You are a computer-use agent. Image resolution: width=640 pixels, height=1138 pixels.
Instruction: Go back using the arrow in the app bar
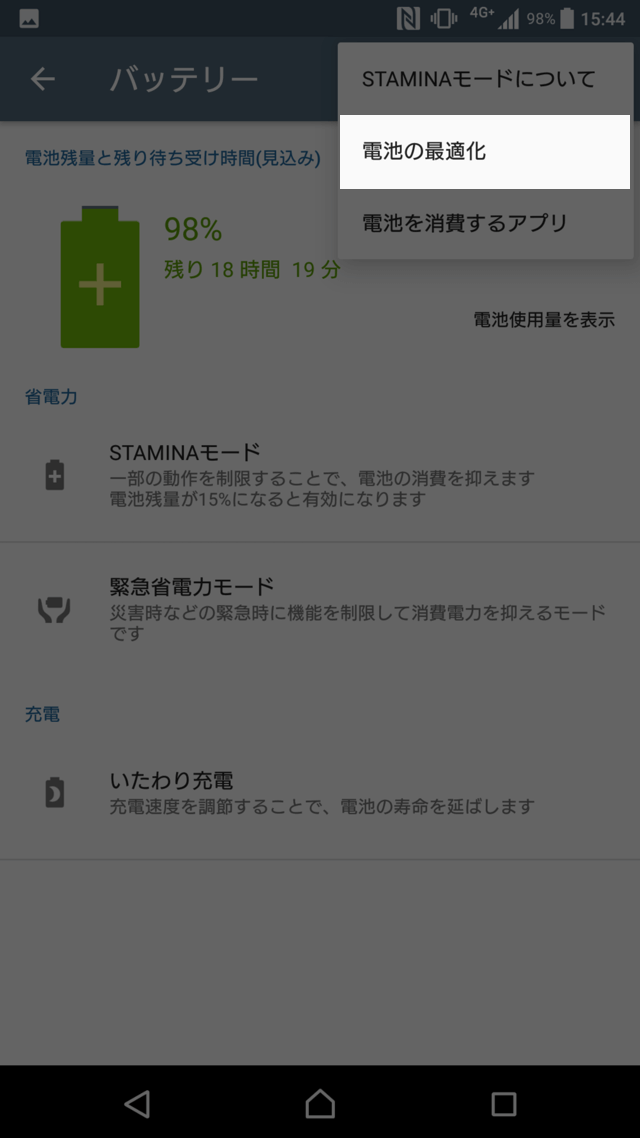pyautogui.click(x=42, y=79)
